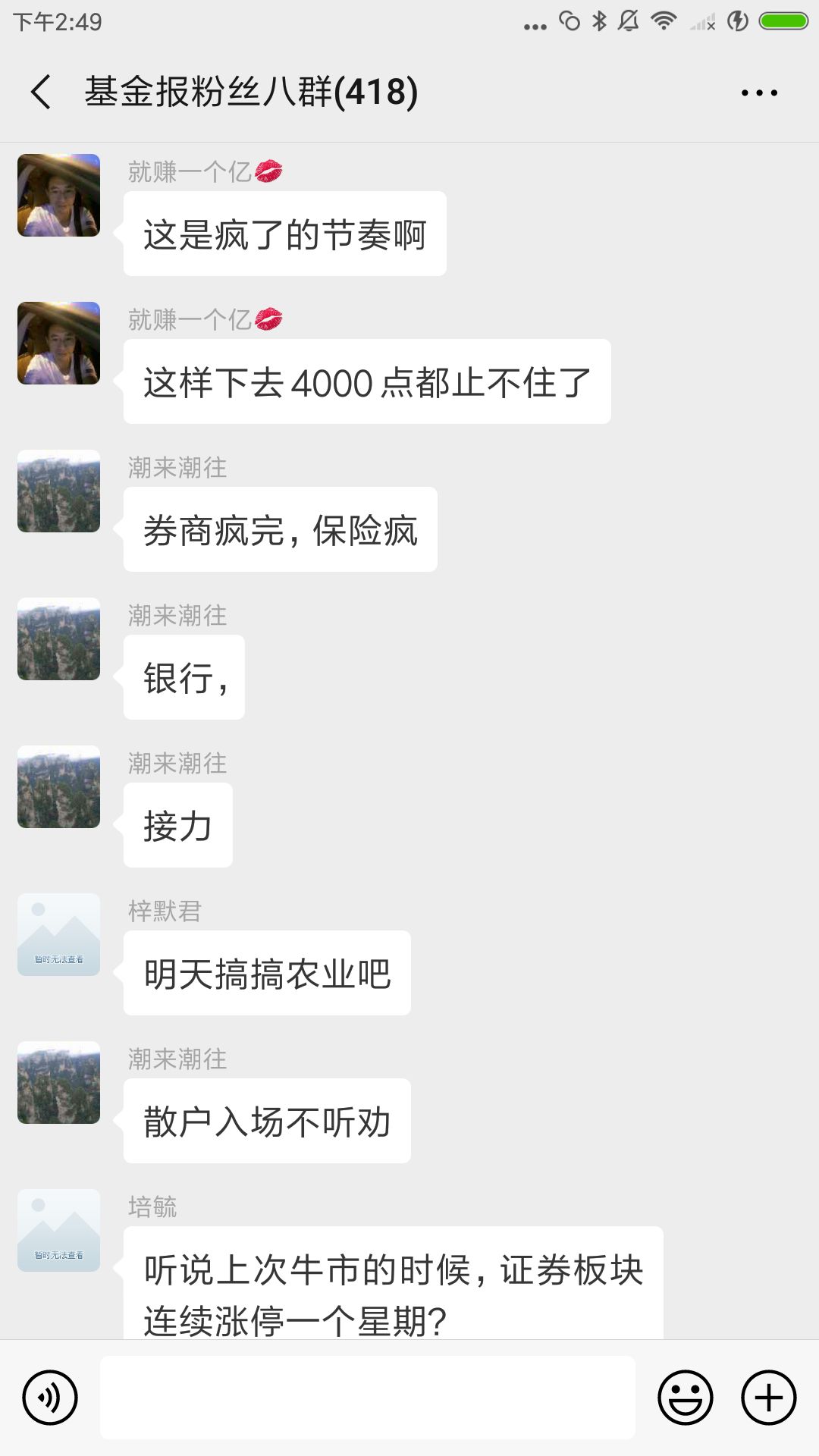
Task: Open the emoji picker
Action: pos(685,1397)
